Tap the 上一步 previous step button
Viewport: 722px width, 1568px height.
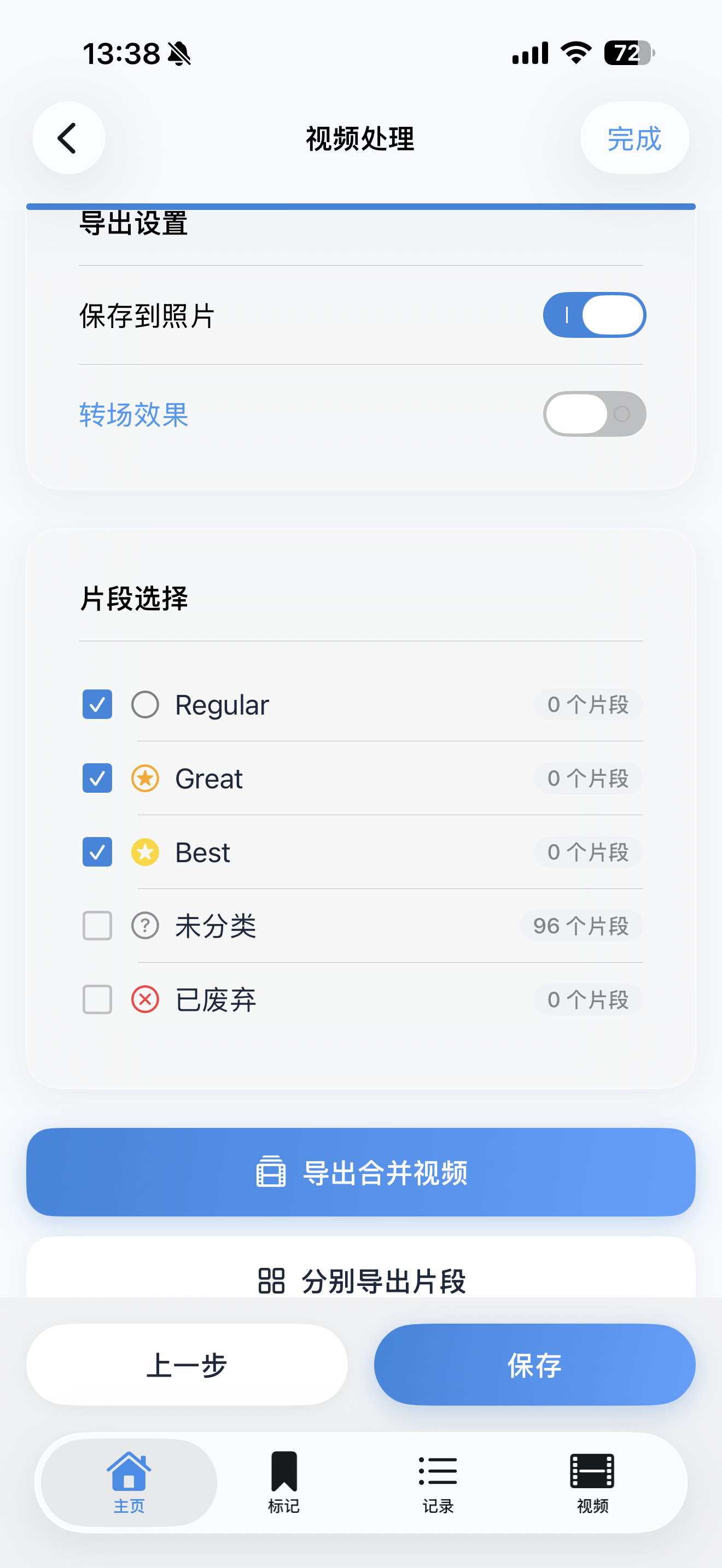pos(187,1364)
